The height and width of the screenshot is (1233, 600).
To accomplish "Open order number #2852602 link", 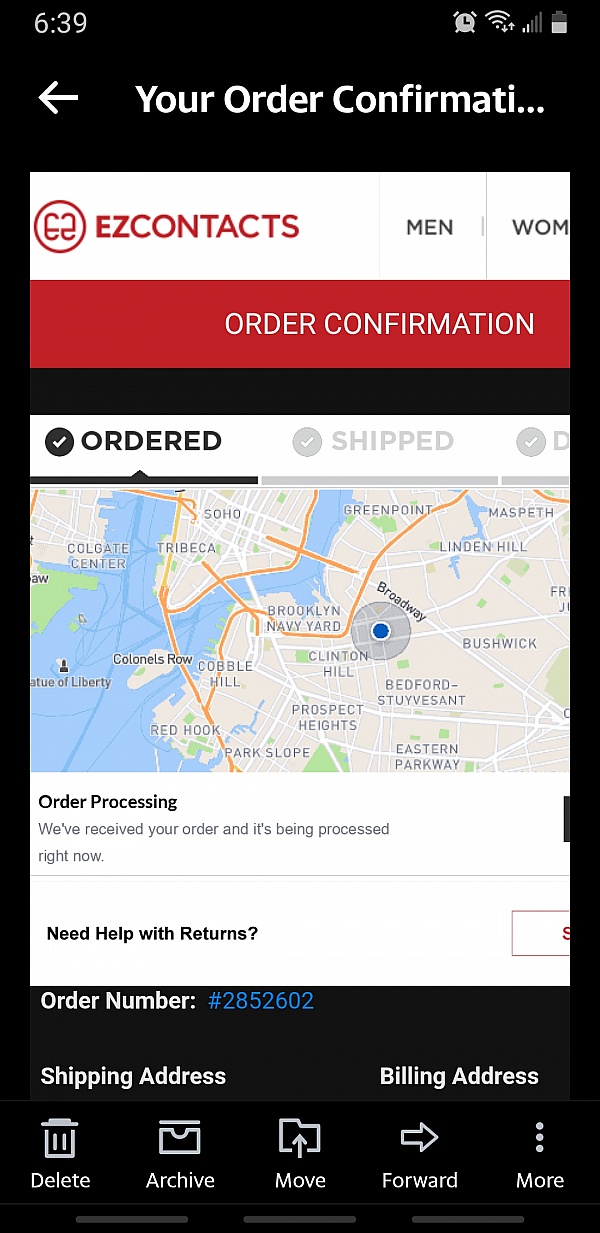I will coord(261,1001).
